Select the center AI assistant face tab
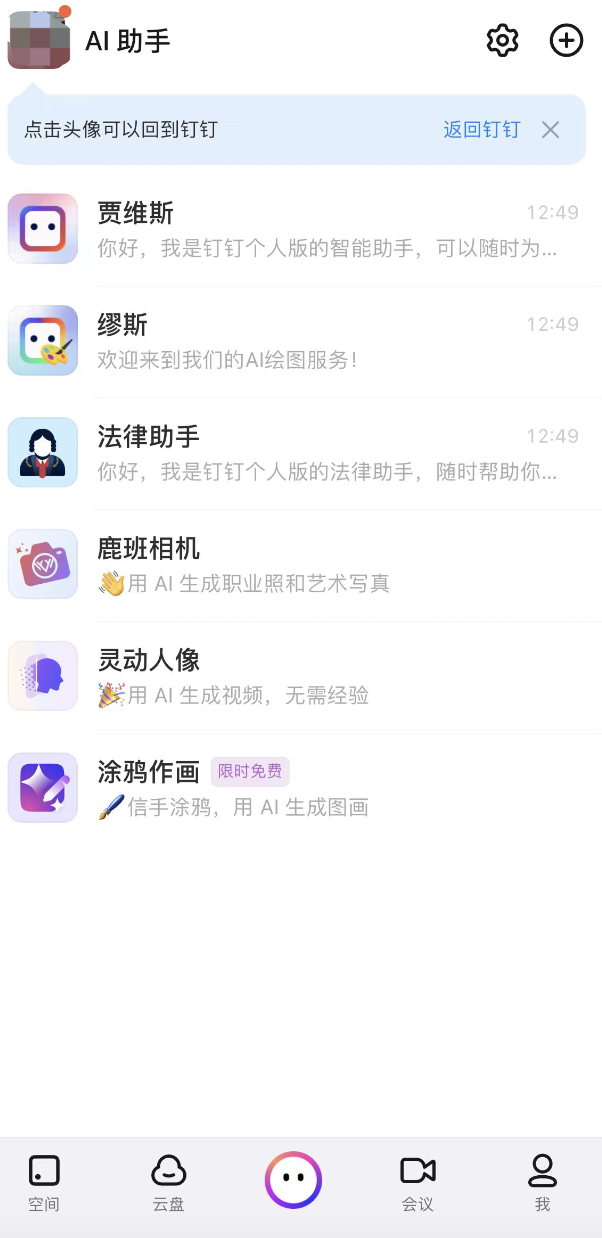 click(293, 1180)
